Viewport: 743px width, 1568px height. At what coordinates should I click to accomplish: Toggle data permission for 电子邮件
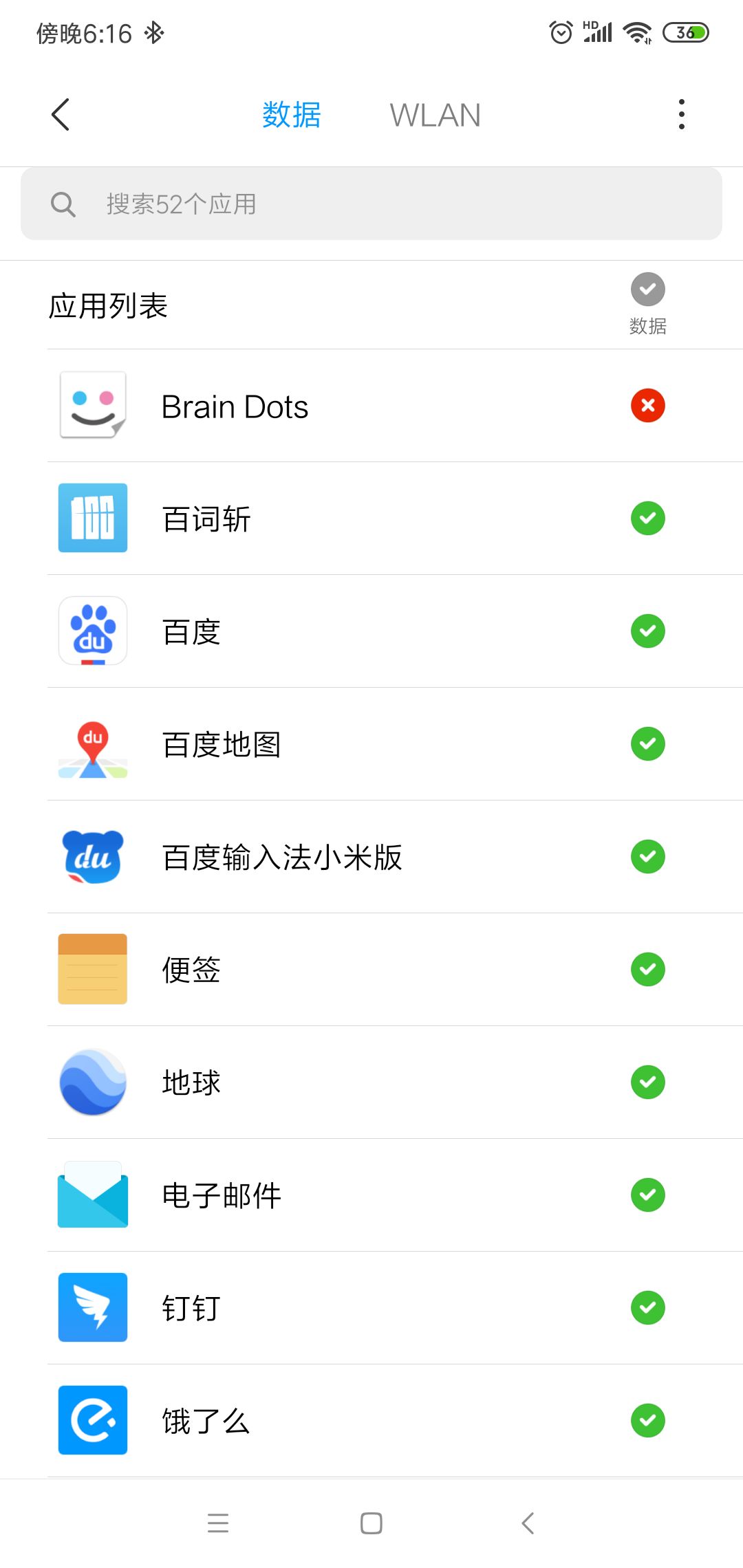pyautogui.click(x=647, y=1195)
